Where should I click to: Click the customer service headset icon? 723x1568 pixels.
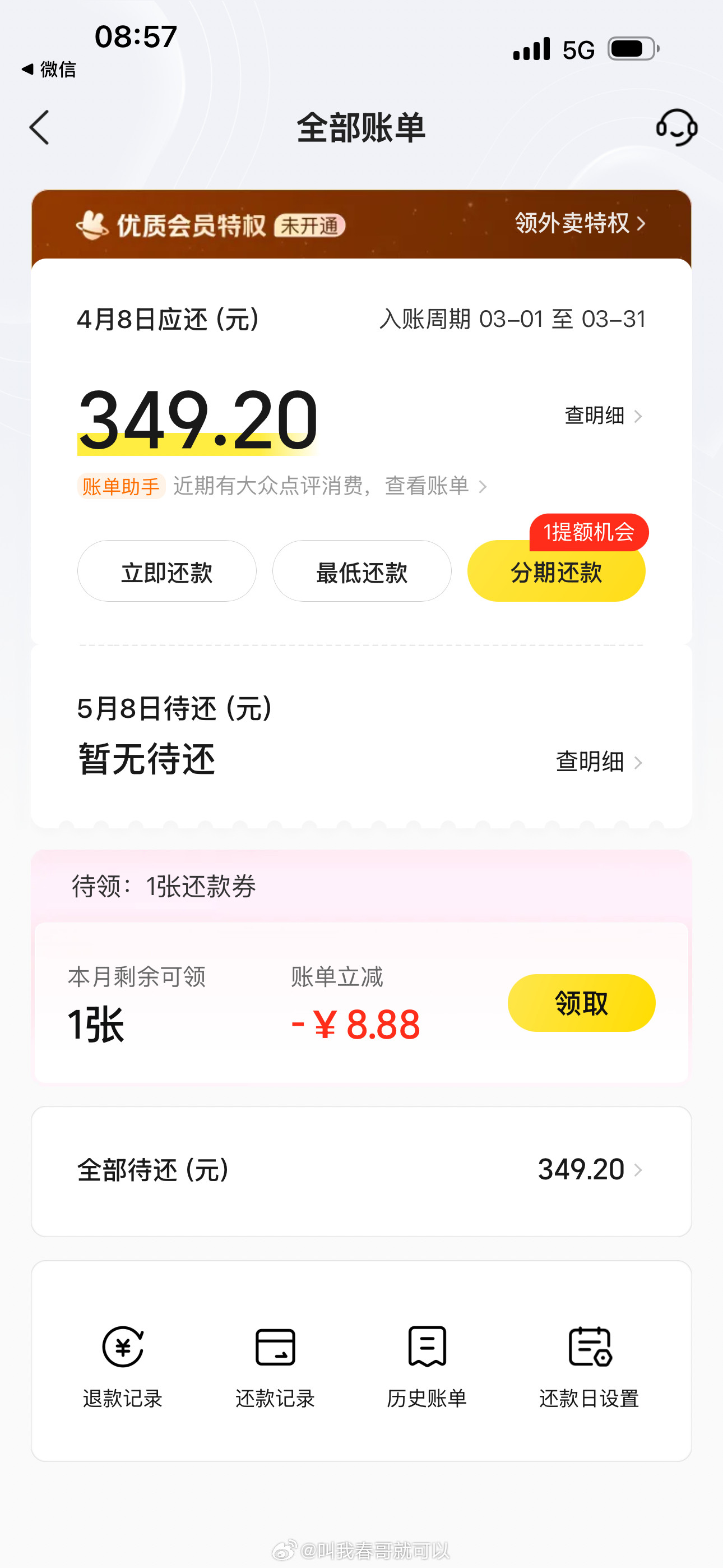(x=675, y=128)
